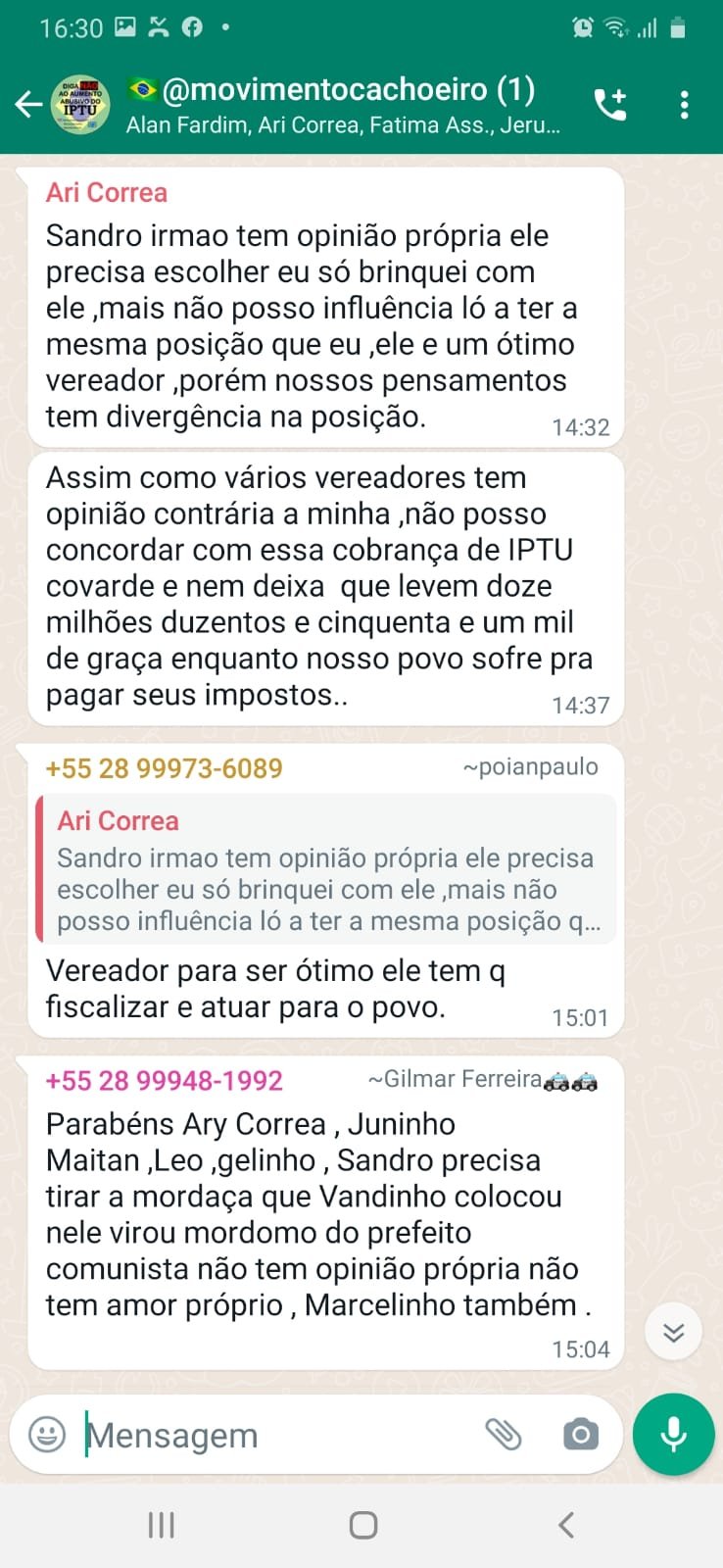Attach a file with the paperclip
This screenshot has height=1568, width=723.
coord(504,1435)
